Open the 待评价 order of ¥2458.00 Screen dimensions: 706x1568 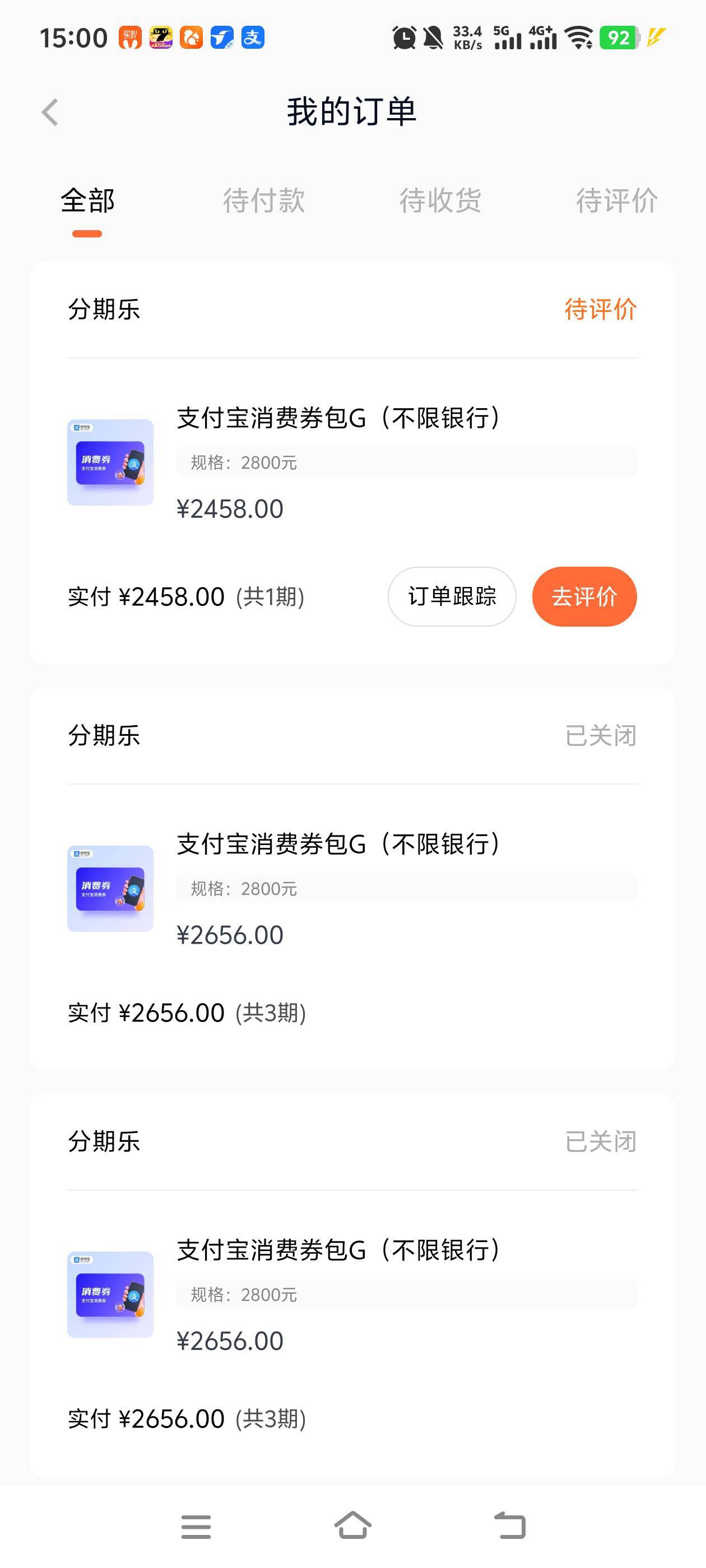tap(352, 463)
